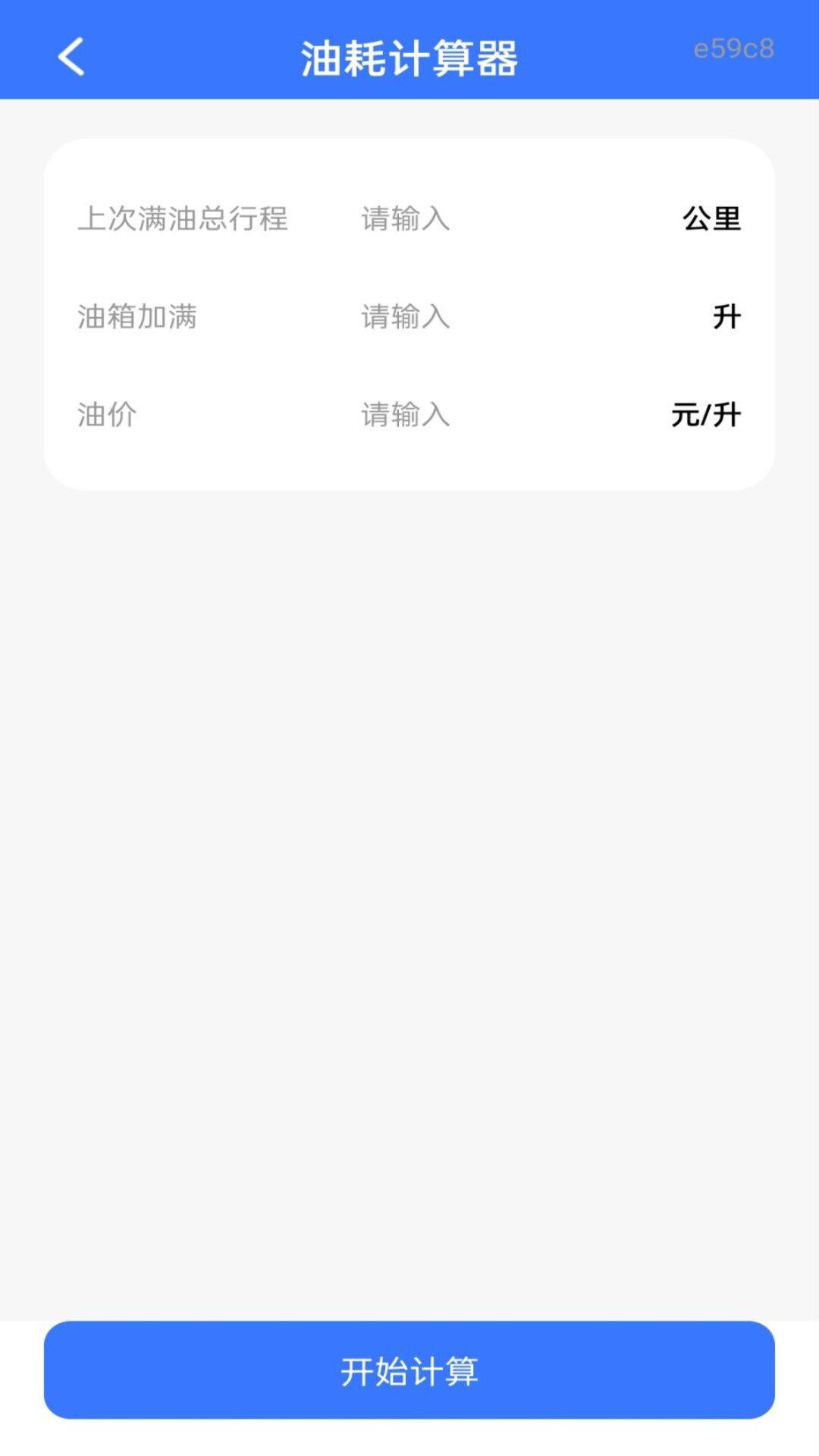Screen dimensions: 819x1456
Task: Click the 开始计算 text on the button
Action: (409, 1370)
